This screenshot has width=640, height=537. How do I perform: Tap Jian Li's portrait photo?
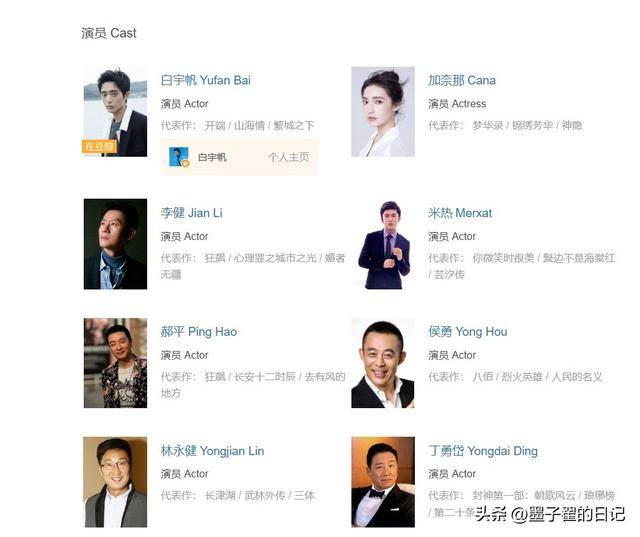pyautogui.click(x=115, y=244)
